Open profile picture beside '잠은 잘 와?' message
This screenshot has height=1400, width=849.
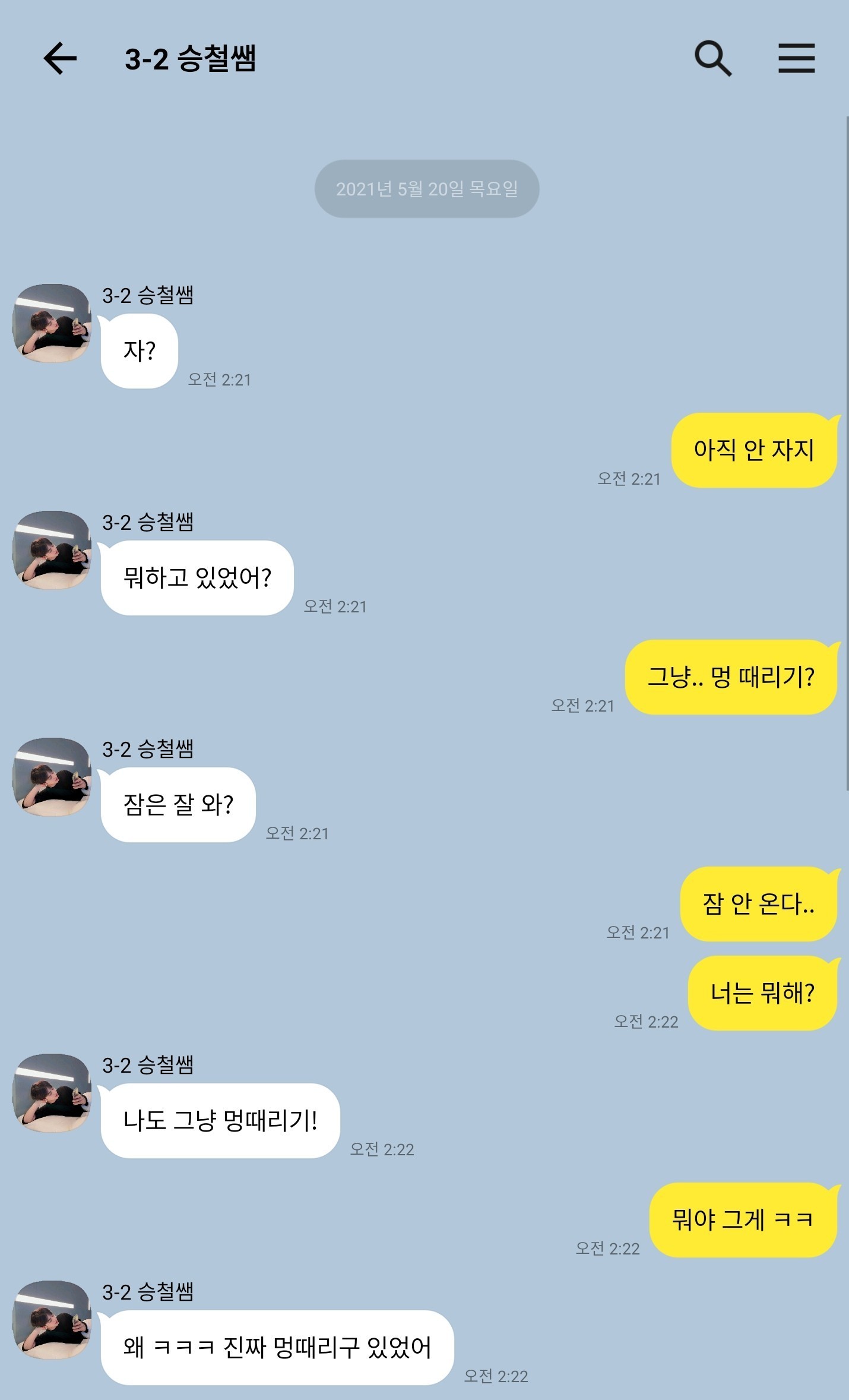[52, 777]
